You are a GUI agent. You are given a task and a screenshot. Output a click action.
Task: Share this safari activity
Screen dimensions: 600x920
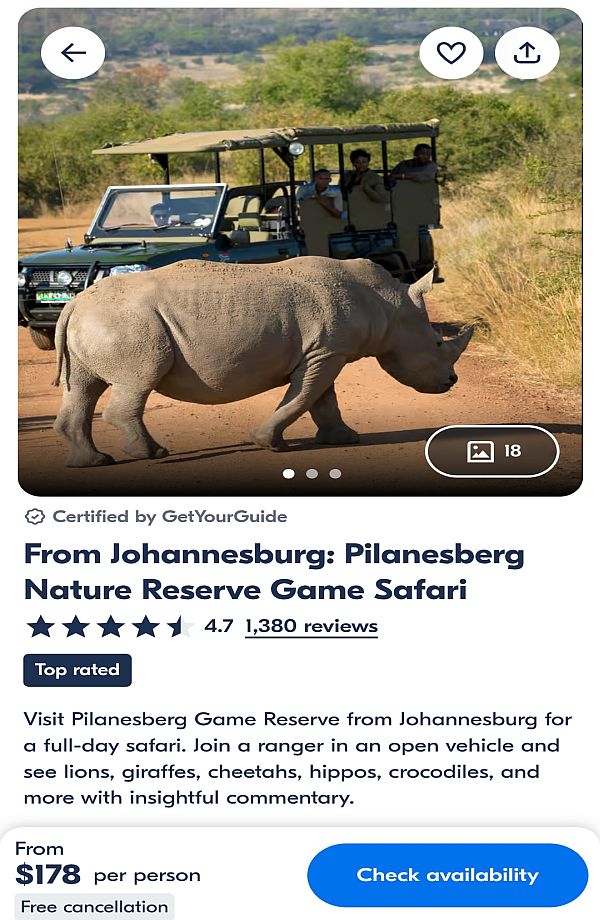pyautogui.click(x=527, y=53)
